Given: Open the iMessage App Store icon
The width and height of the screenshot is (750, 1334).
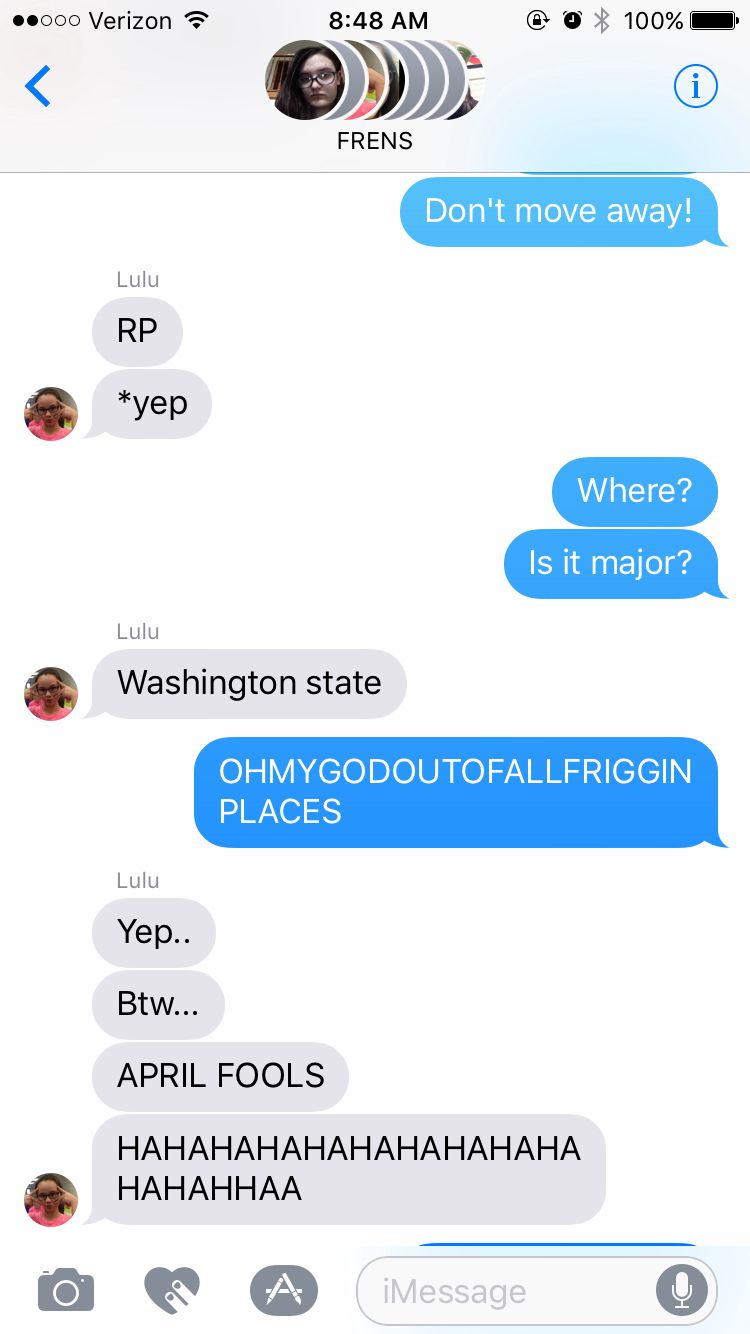Looking at the screenshot, I should [283, 1289].
